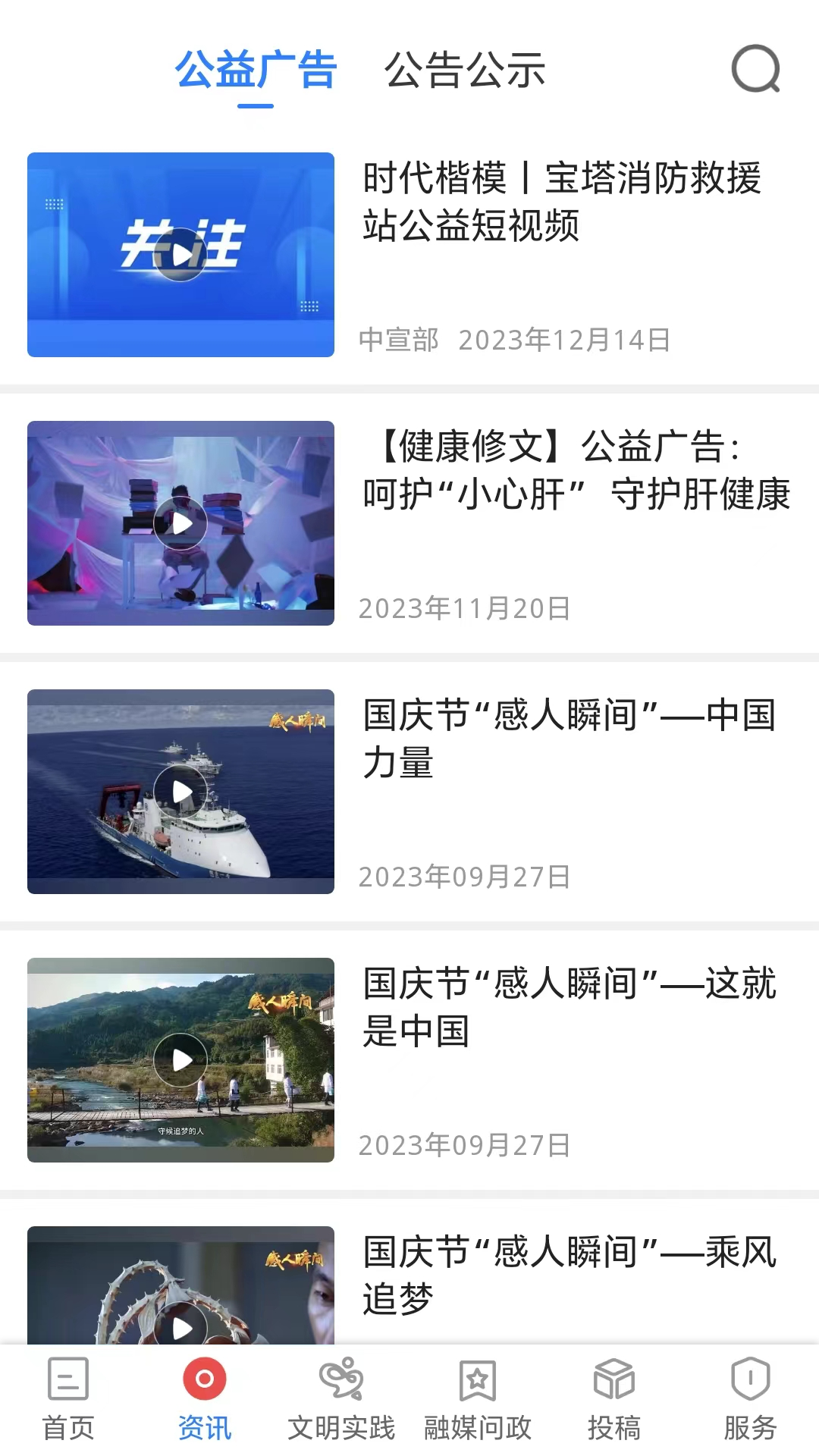The width and height of the screenshot is (819, 1456).
Task: Open 时代楷模 宝塔消防救援站公益短视频 article
Action: 561,202
